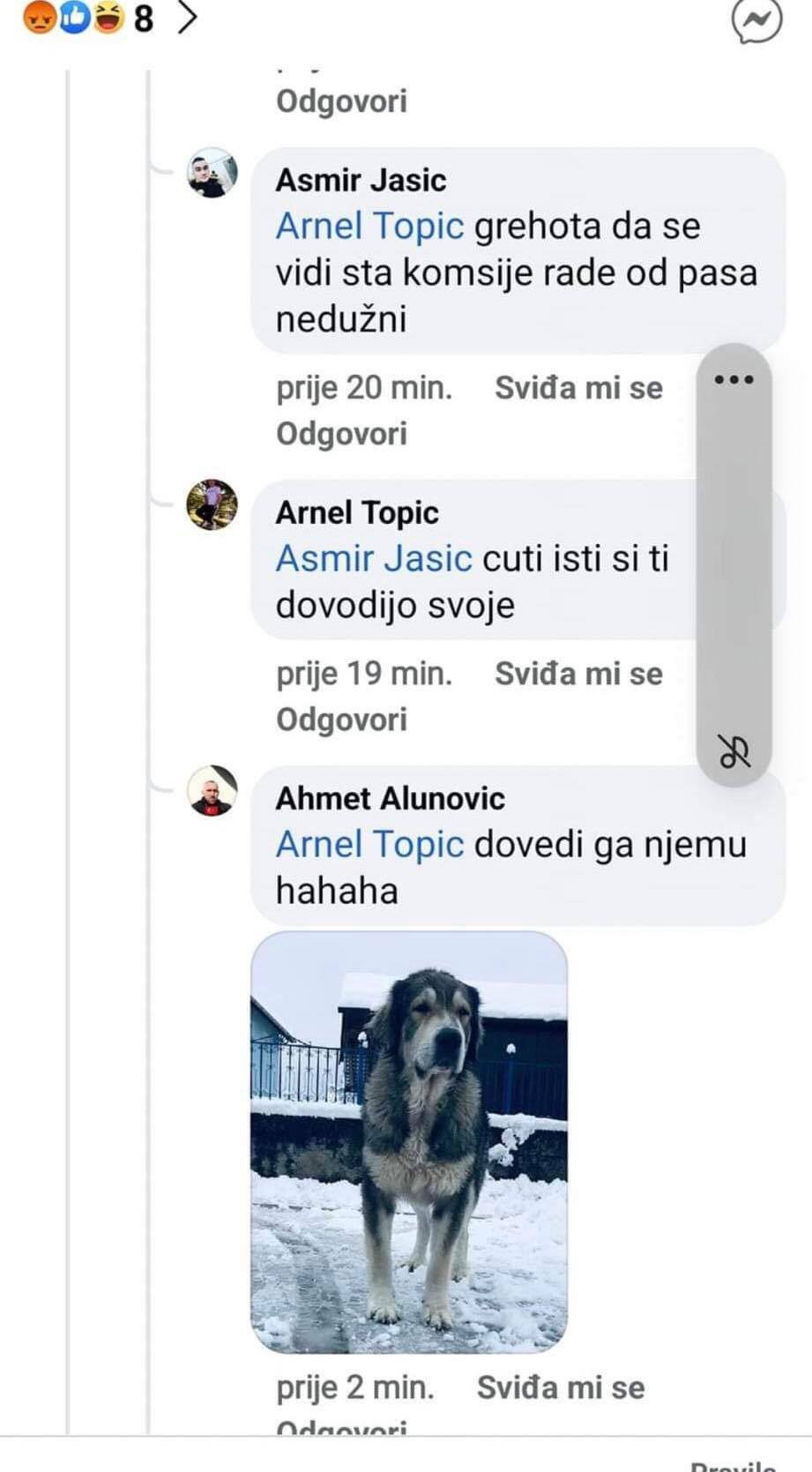Tap the muted sound icon on the floating panel
The width and height of the screenshot is (812, 1472).
coord(734,752)
